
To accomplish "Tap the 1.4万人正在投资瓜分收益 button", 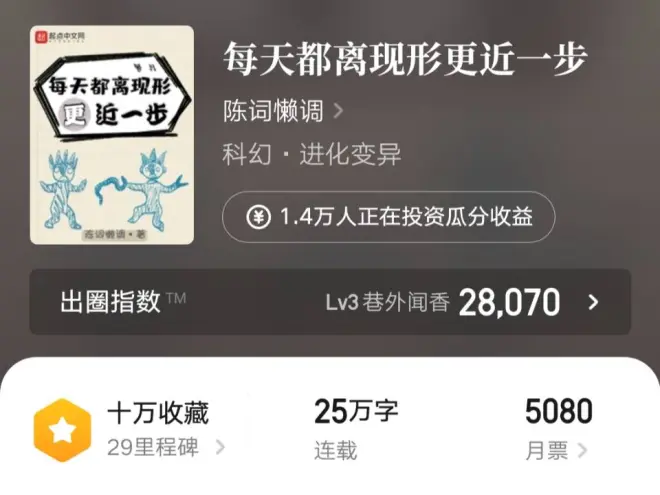I will click(x=388, y=217).
